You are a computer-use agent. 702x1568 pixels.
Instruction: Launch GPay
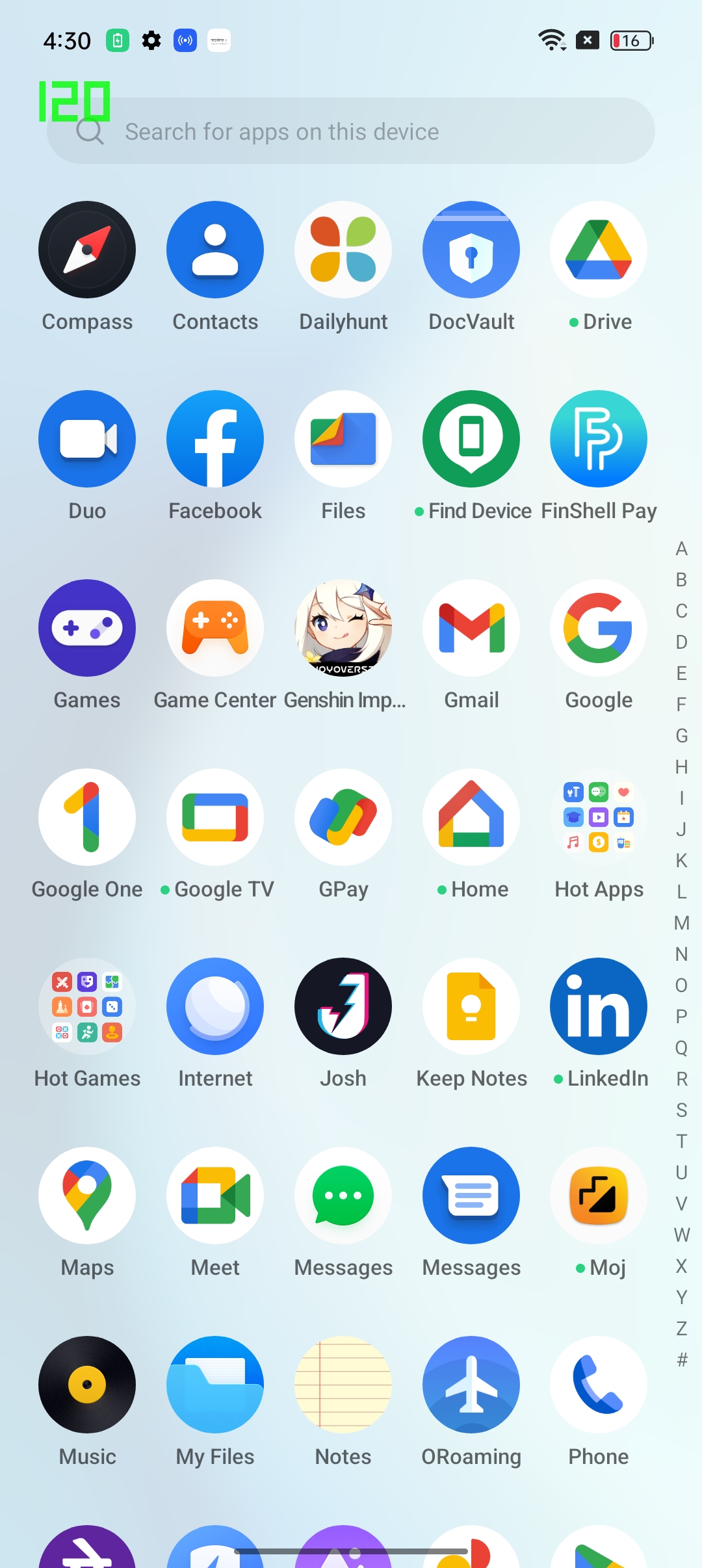tap(343, 817)
